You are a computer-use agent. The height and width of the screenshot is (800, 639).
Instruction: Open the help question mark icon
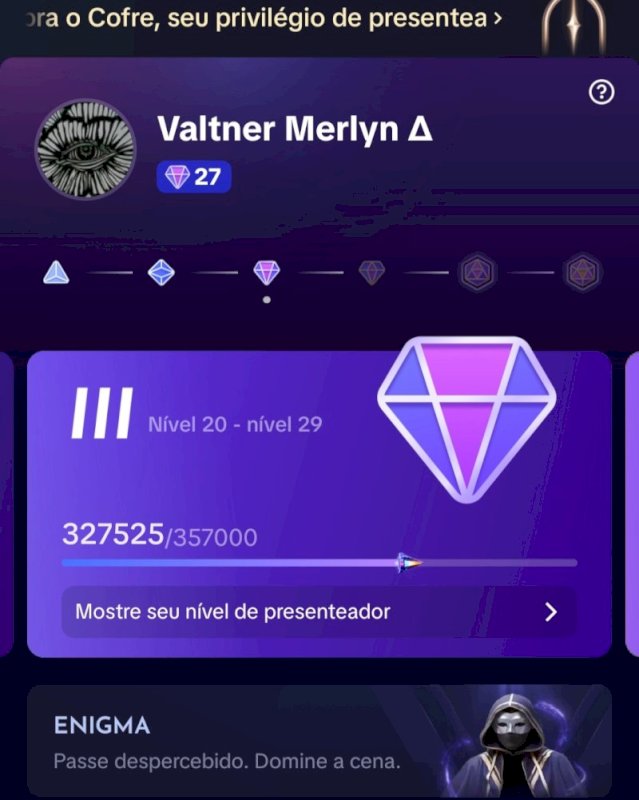[x=601, y=94]
